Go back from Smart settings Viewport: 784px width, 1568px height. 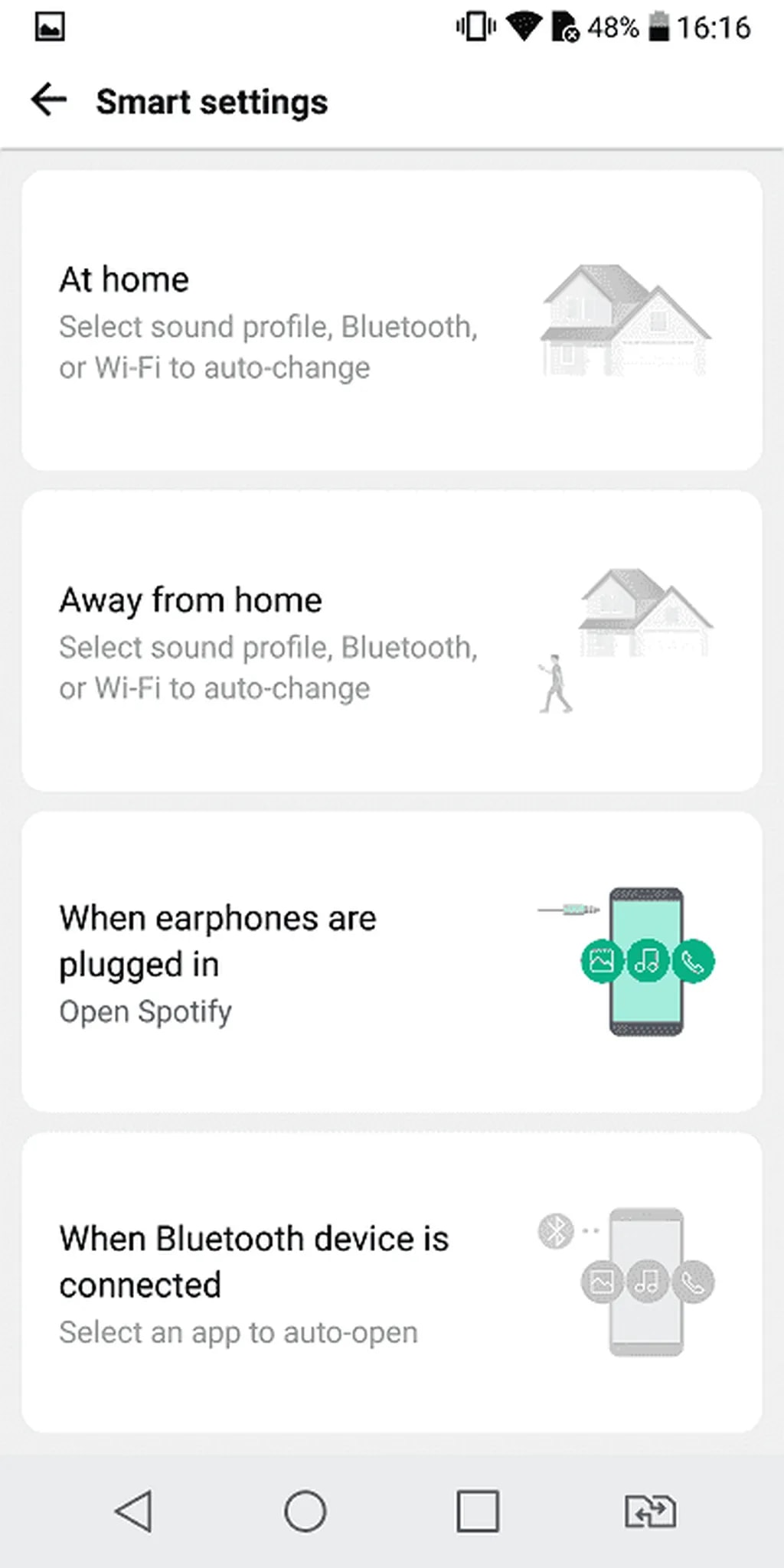tap(49, 100)
